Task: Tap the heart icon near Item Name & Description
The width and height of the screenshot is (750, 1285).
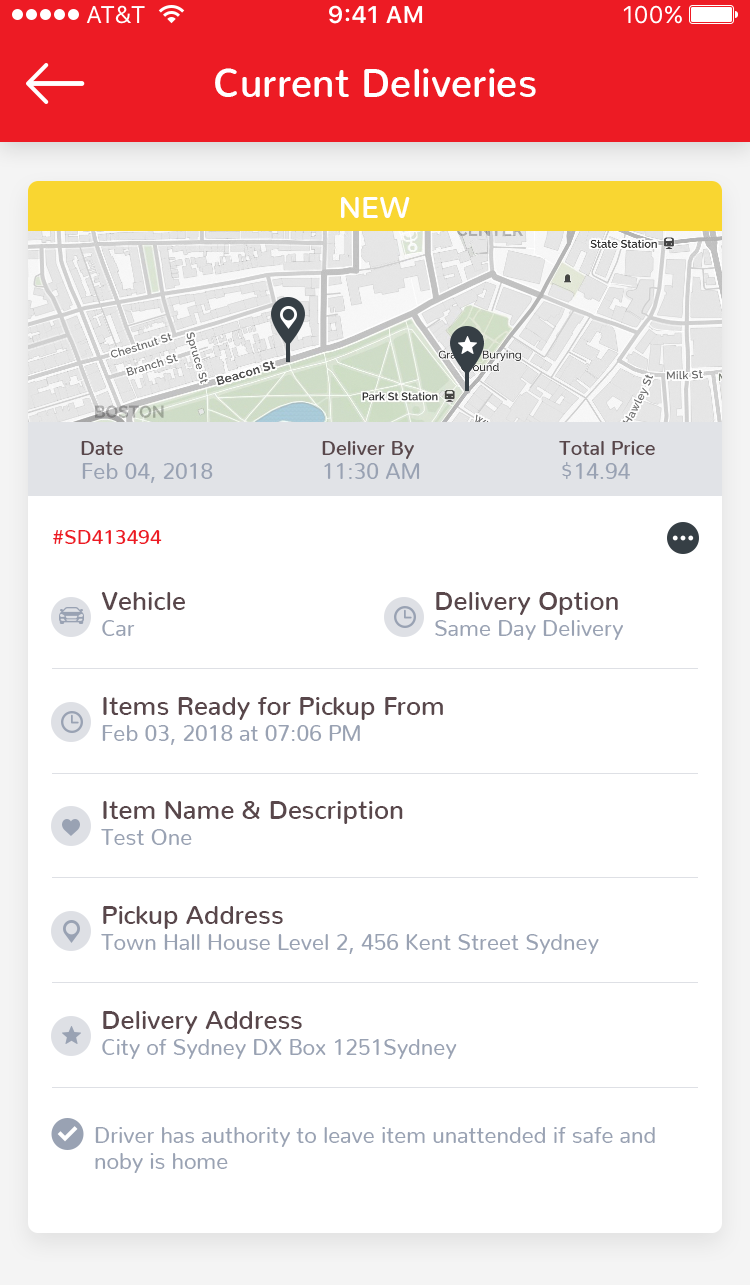Action: point(70,825)
